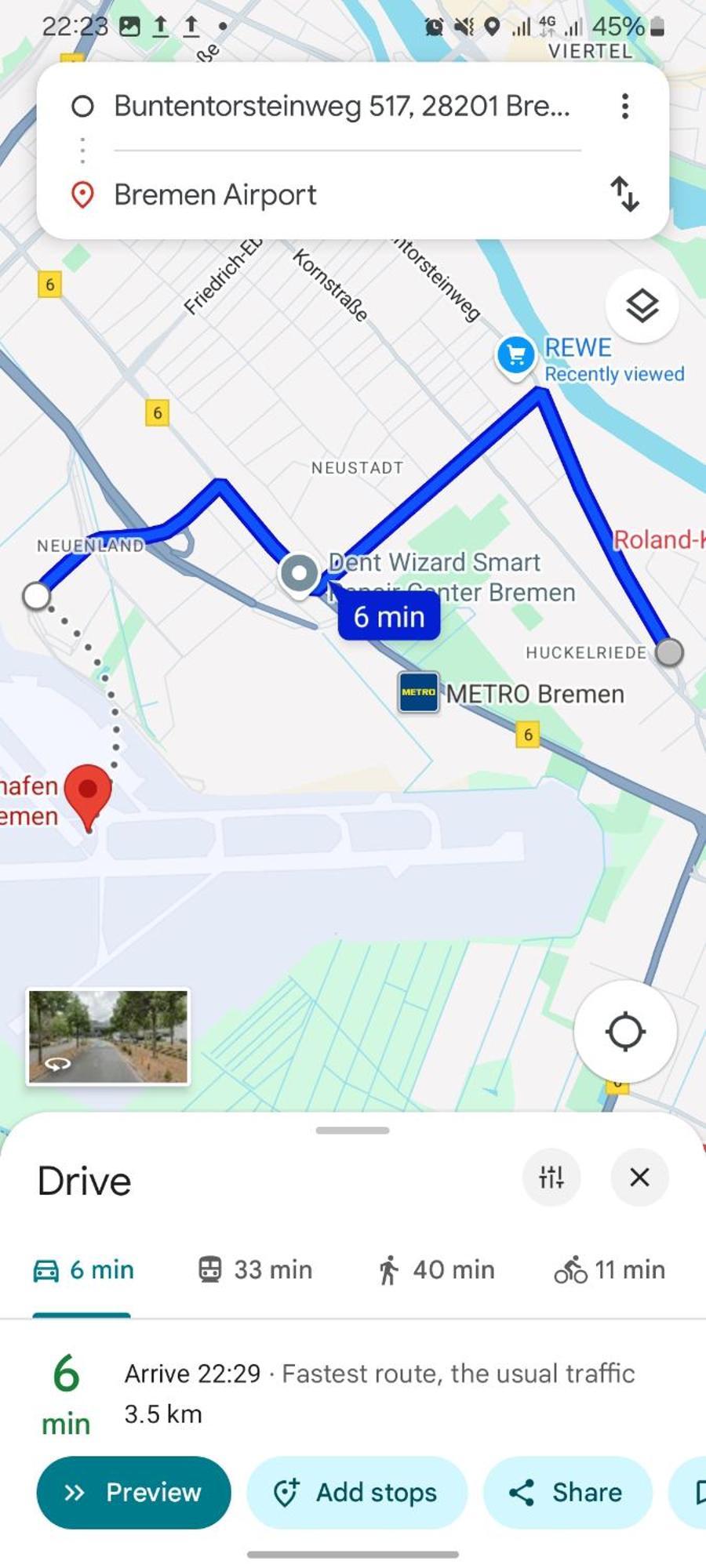This screenshot has height=1568, width=706.
Task: Switch to walking 40 min
Action: pyautogui.click(x=436, y=1269)
